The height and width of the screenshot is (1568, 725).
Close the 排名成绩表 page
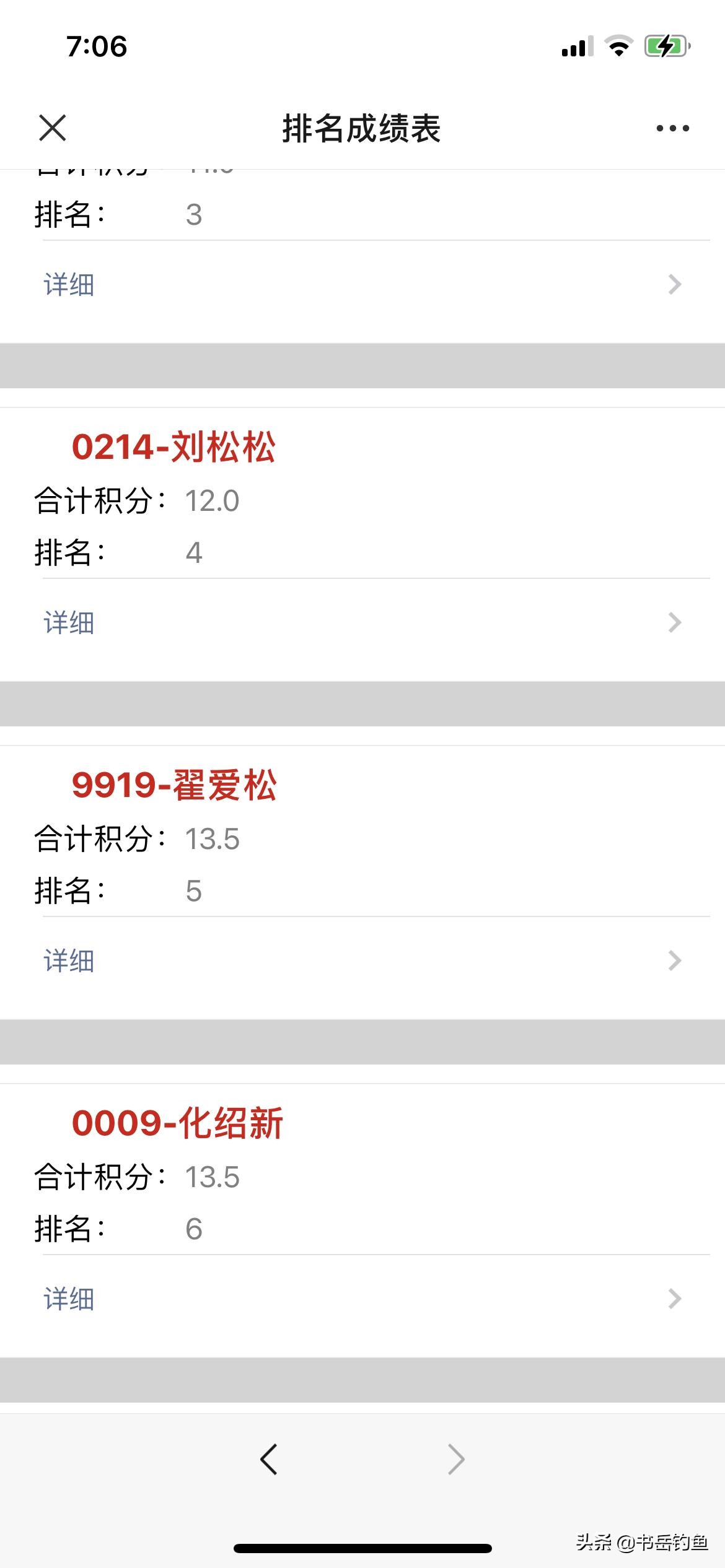point(53,128)
